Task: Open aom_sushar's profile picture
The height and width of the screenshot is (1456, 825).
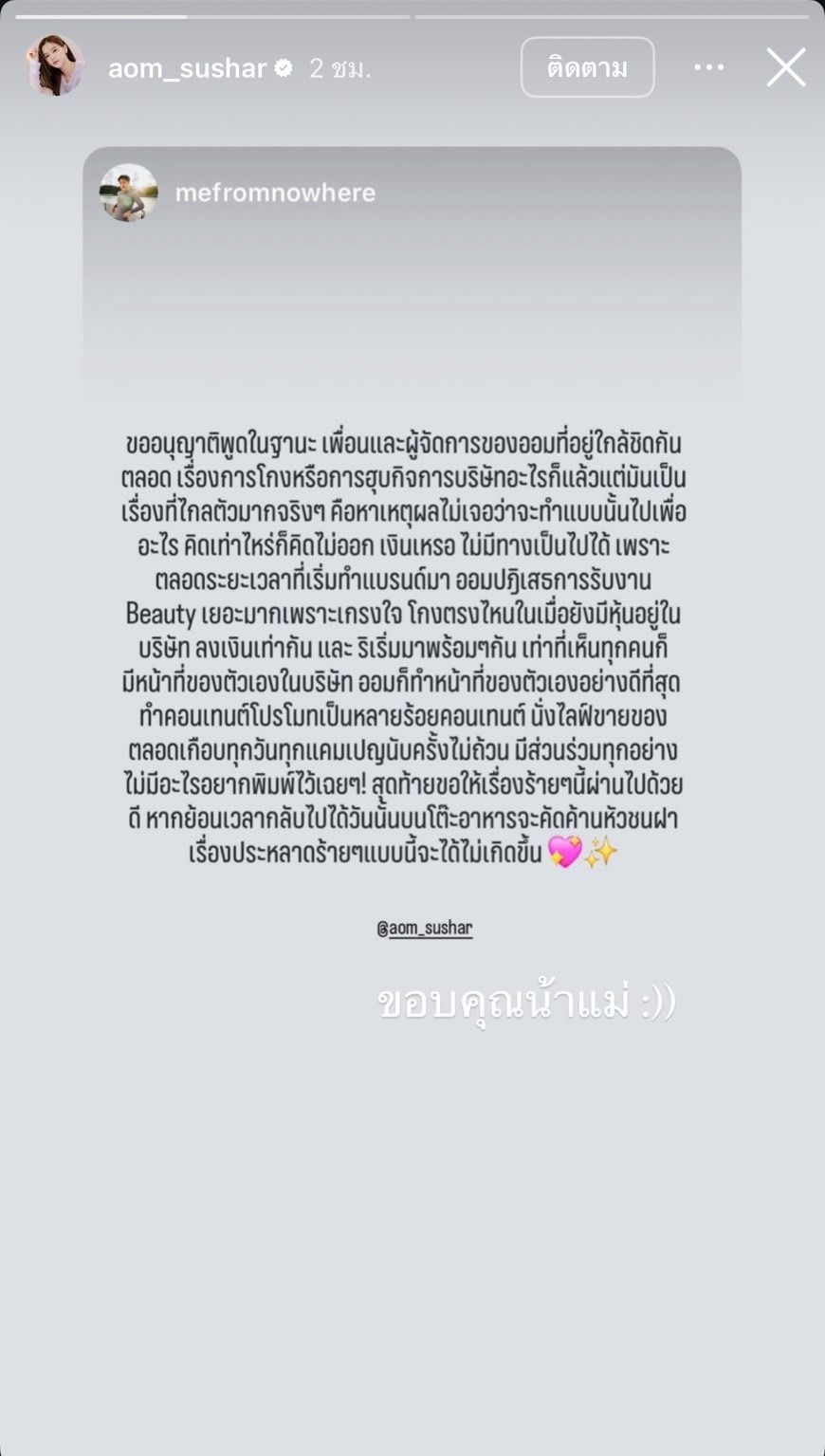Action: click(55, 67)
